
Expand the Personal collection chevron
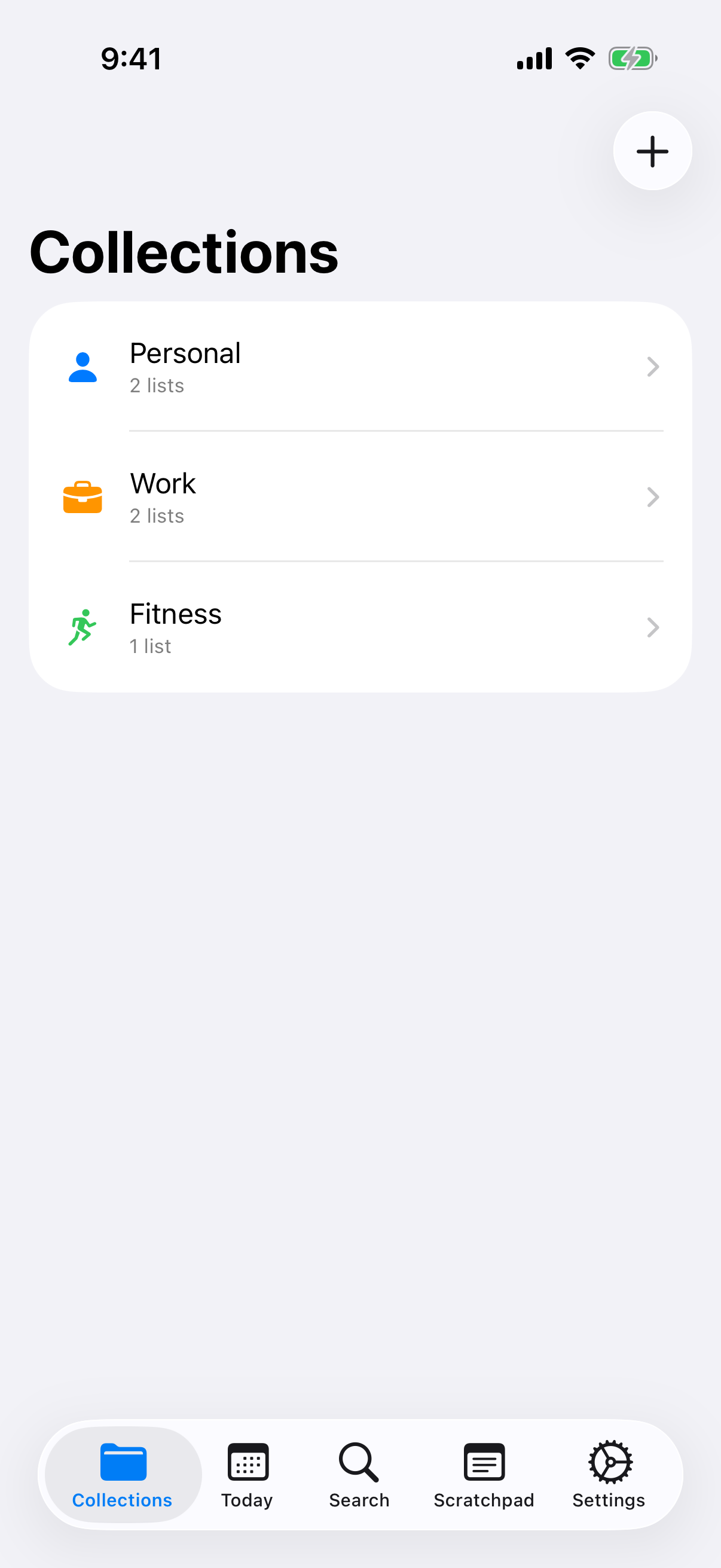652,367
